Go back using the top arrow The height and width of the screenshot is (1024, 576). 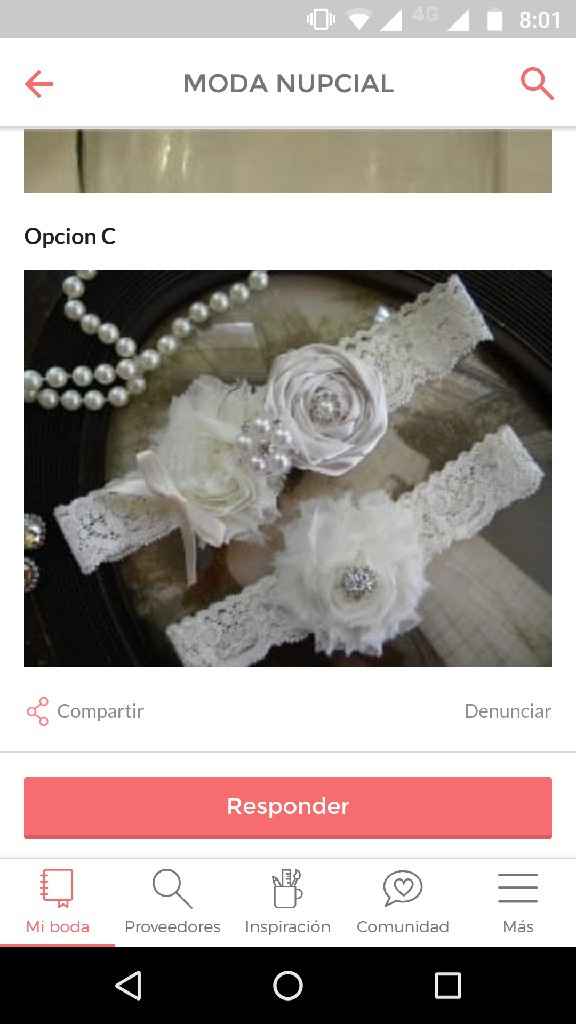39,84
